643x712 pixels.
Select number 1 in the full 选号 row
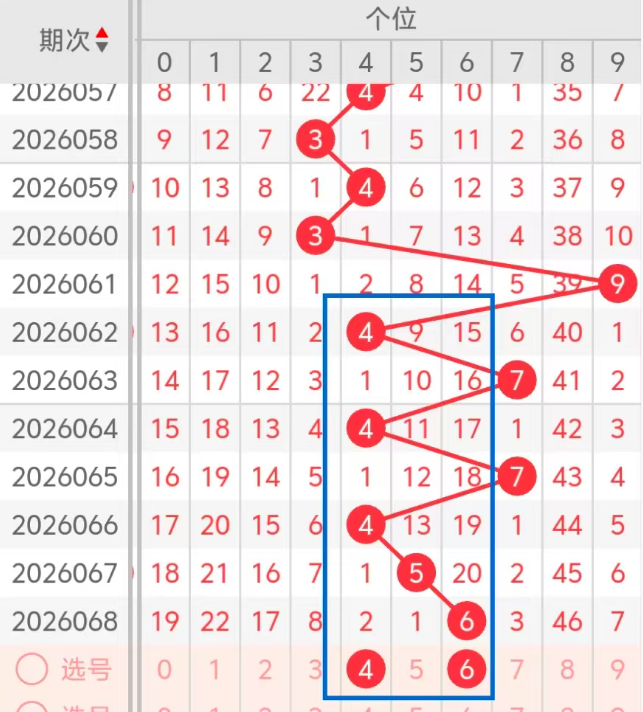pyautogui.click(x=215, y=669)
